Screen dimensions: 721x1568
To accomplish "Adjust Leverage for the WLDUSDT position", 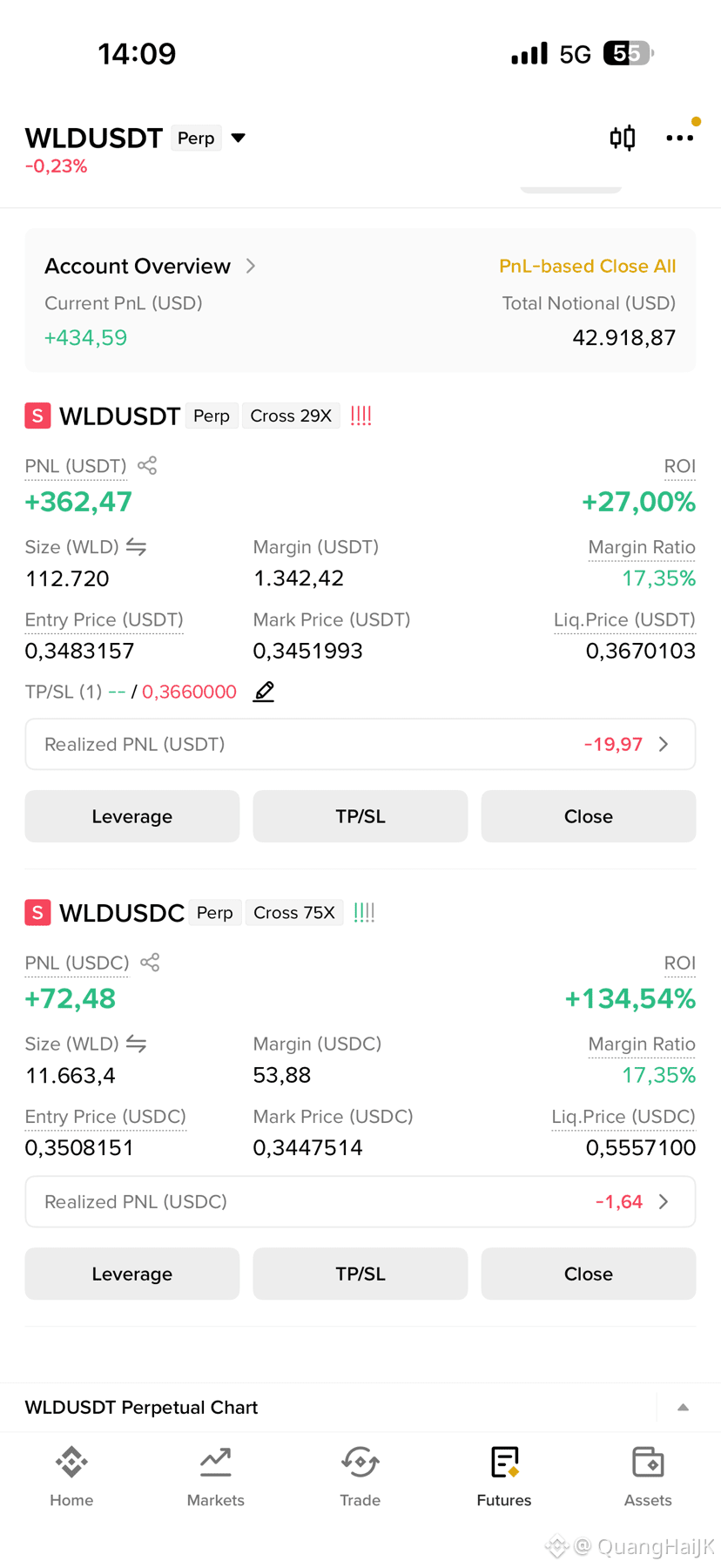I will coord(132,816).
